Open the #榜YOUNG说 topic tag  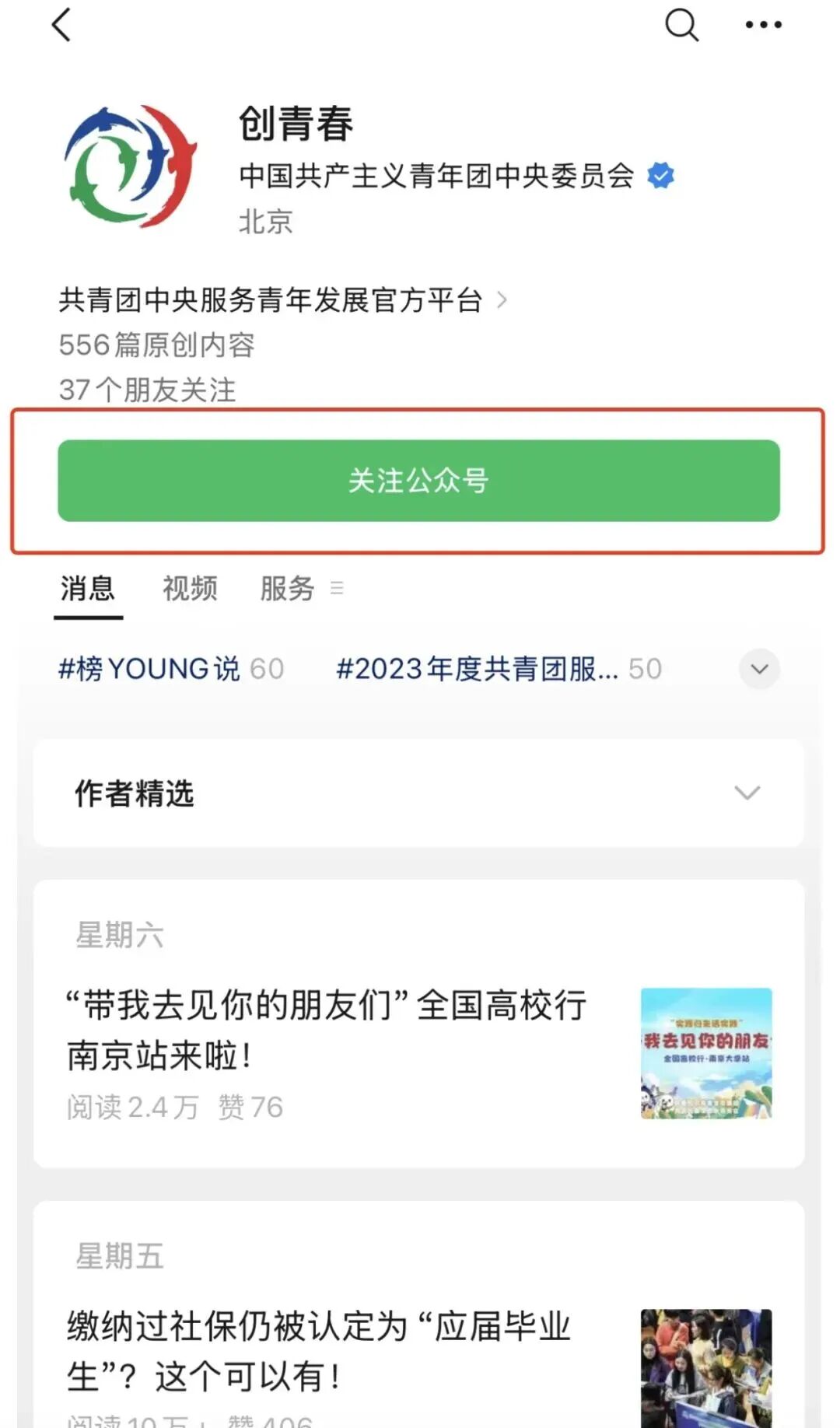[171, 669]
